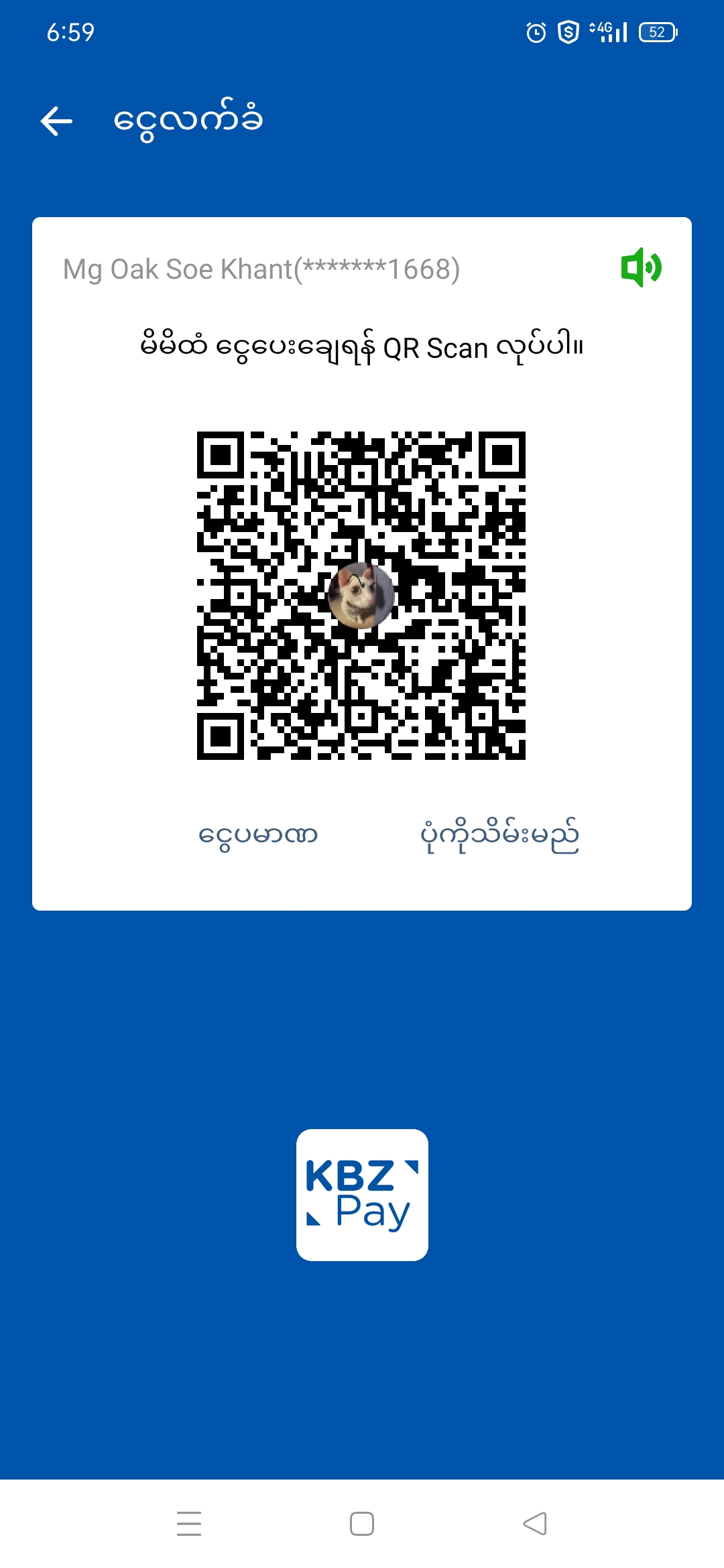The width and height of the screenshot is (724, 1568).
Task: Save the QR image with ပုံကိုသိမ်းမည်
Action: [x=499, y=836]
